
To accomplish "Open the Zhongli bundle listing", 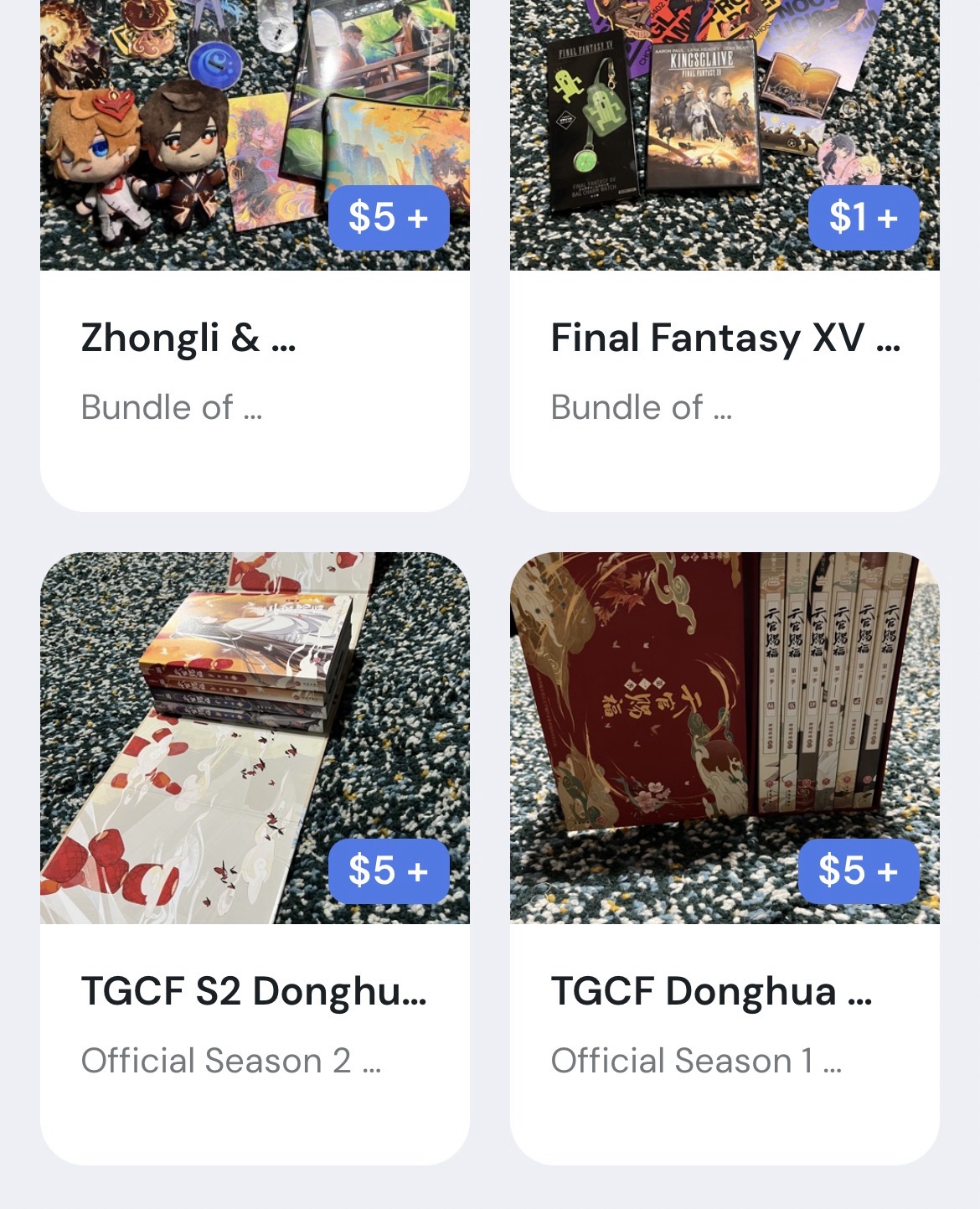I will click(x=255, y=338).
